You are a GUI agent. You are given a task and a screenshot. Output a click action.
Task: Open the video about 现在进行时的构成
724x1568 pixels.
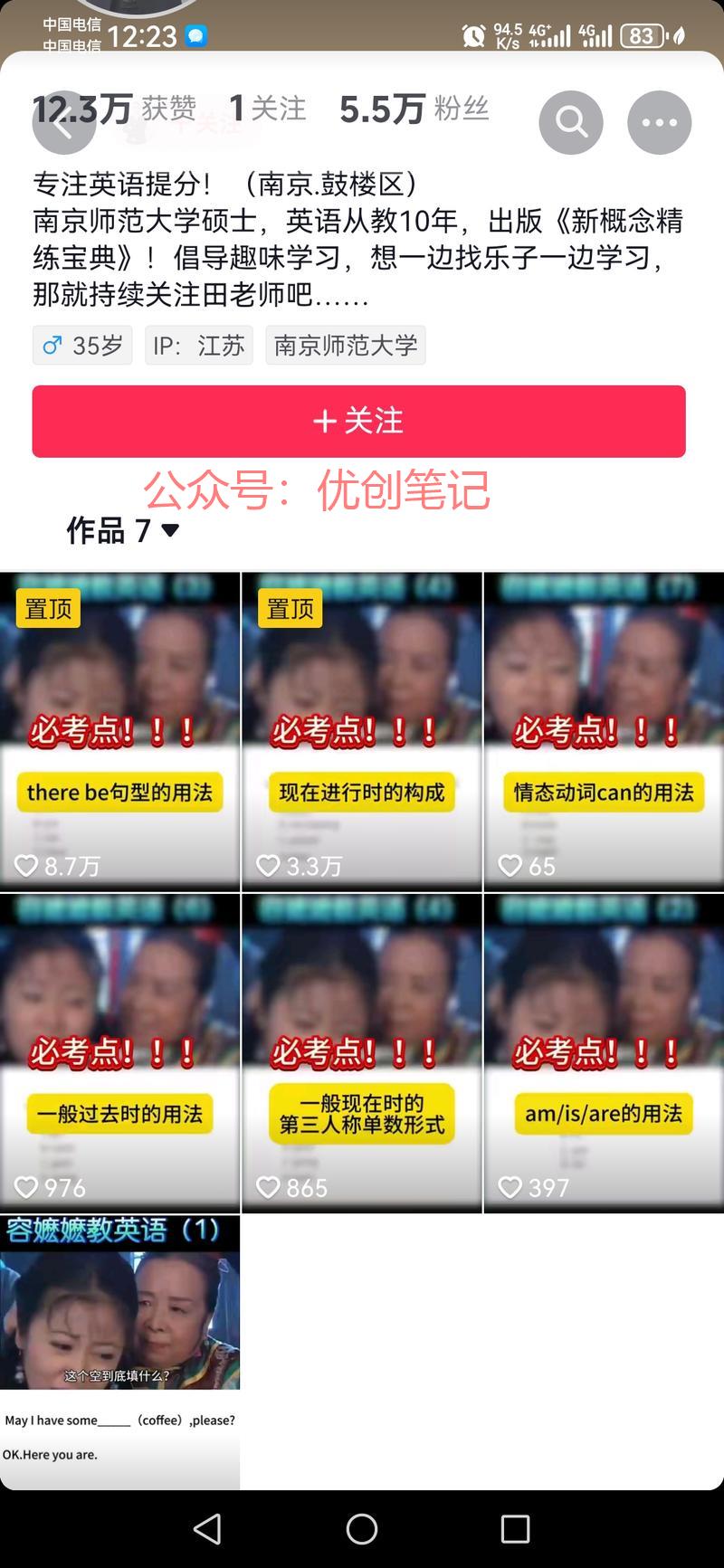coord(362,731)
